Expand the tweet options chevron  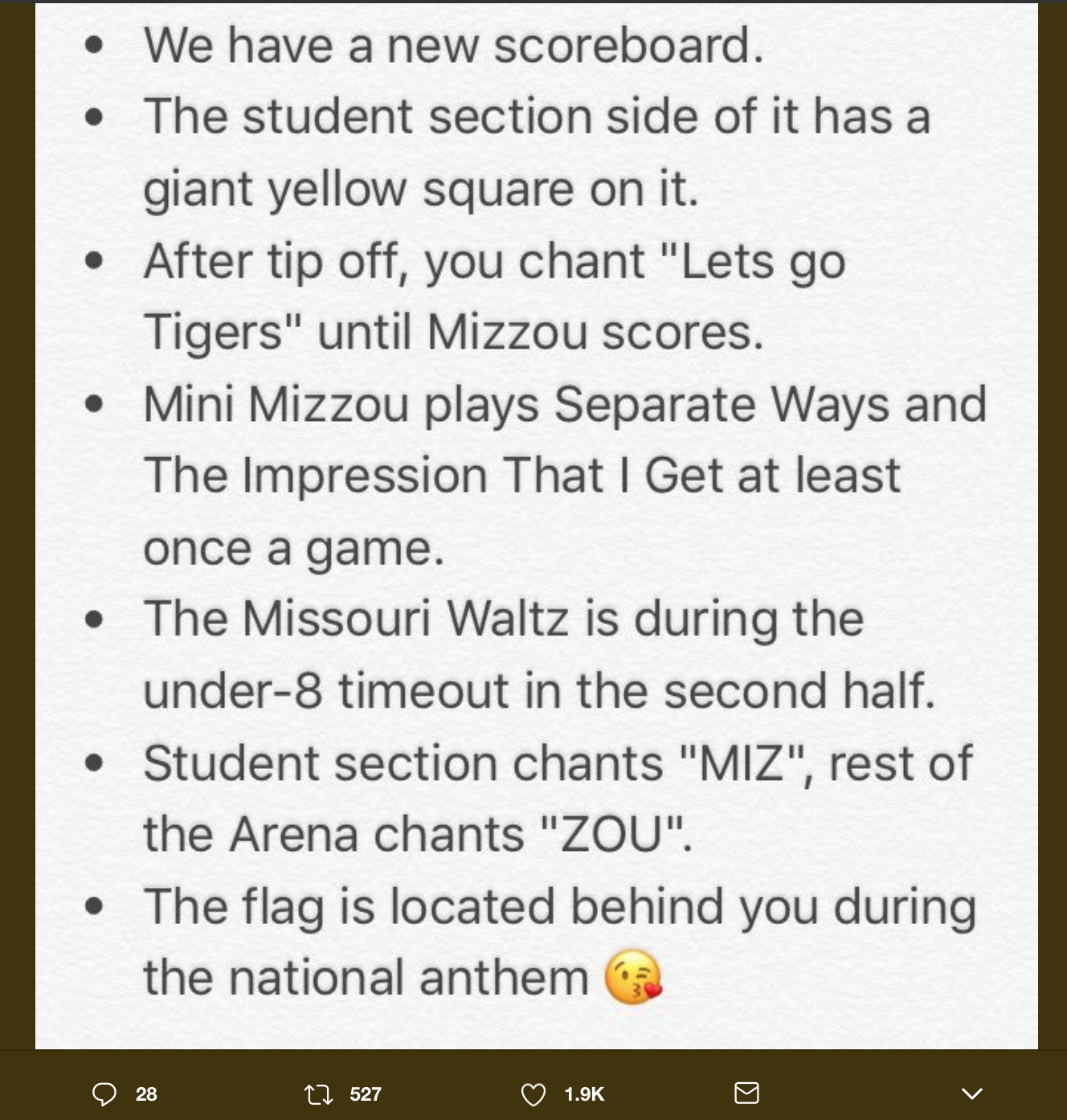(x=972, y=1093)
